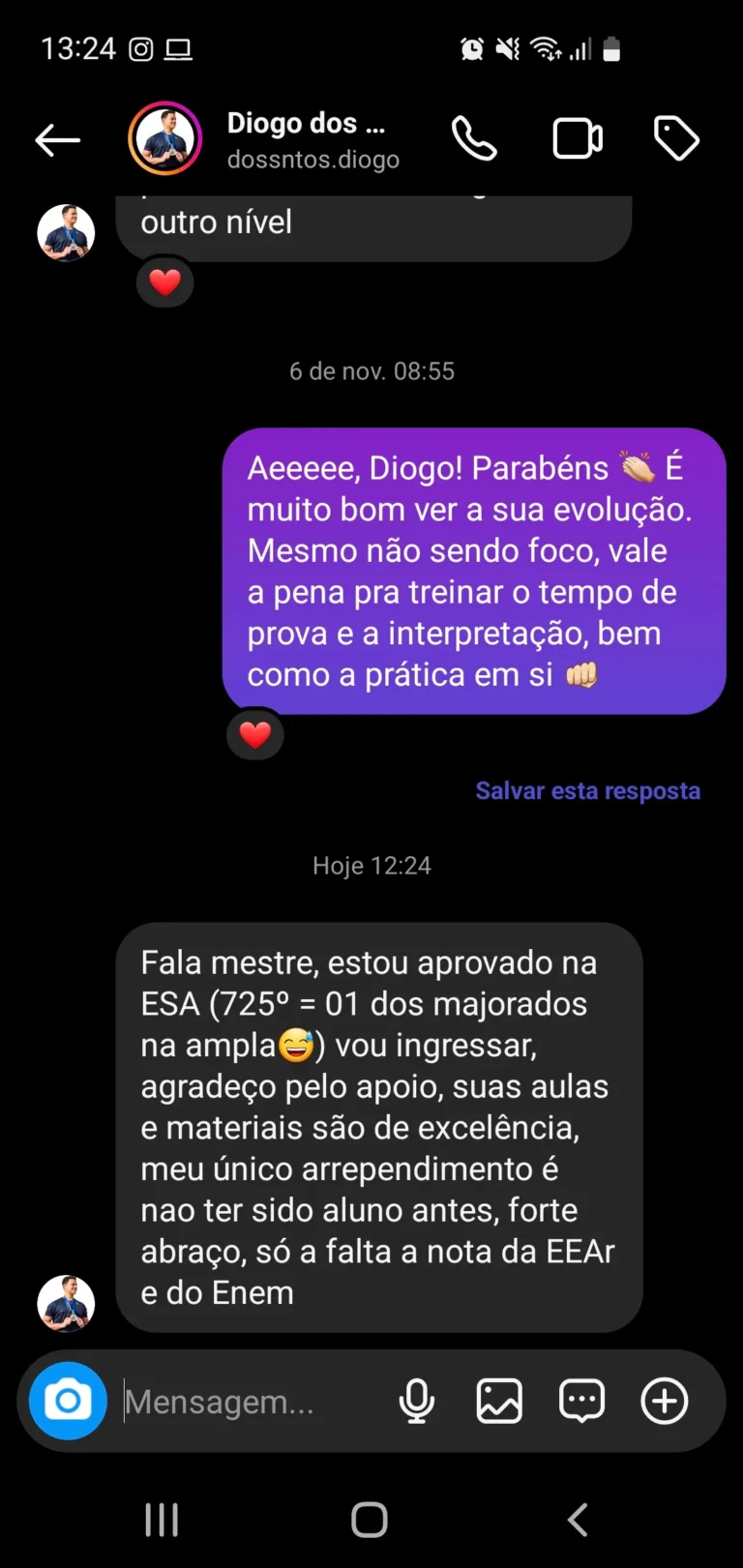Viewport: 743px width, 1568px height.
Task: Expand the conversation with the back arrow
Action: click(57, 138)
